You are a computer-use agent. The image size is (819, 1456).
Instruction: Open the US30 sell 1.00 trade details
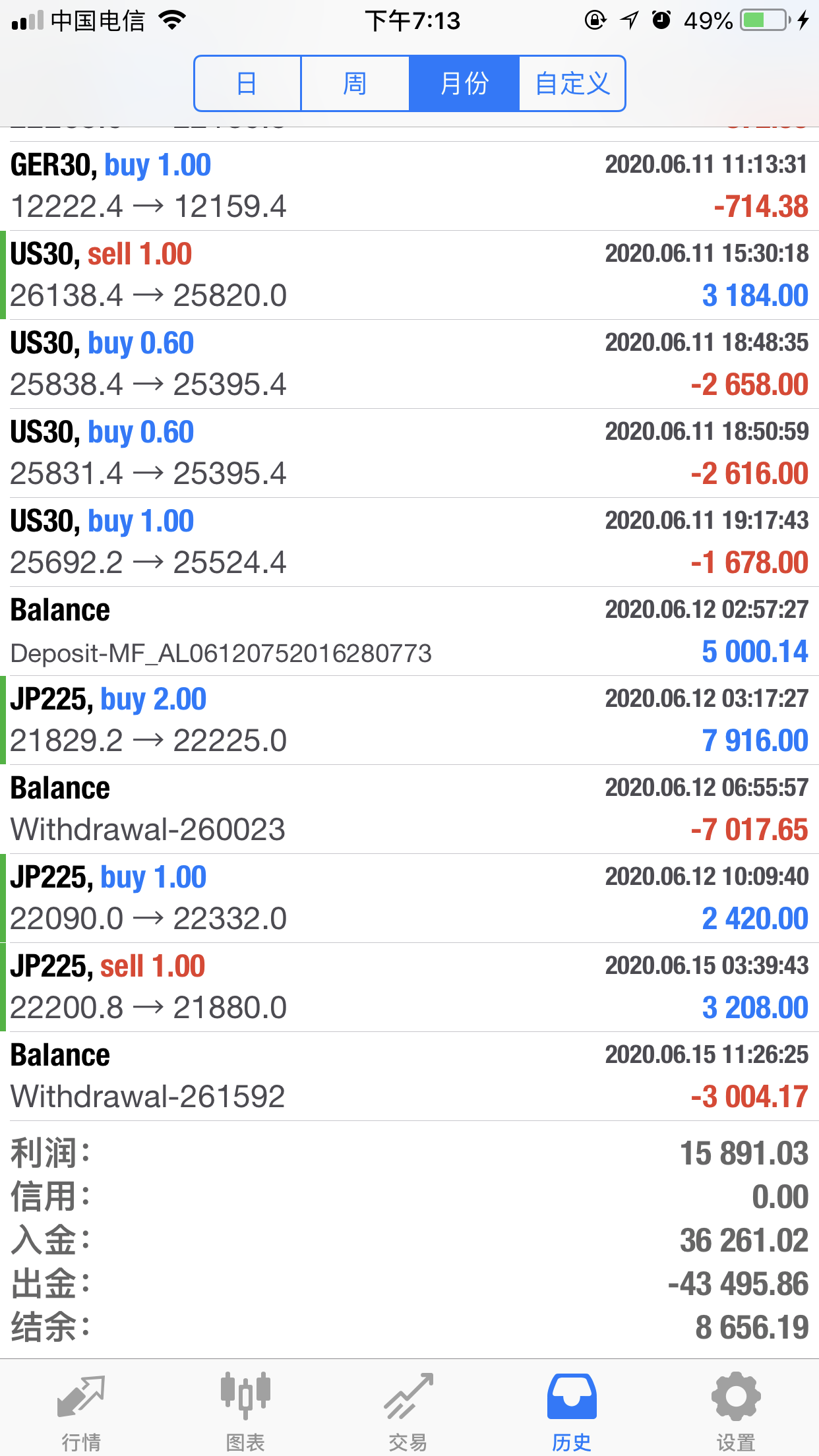coord(409,275)
